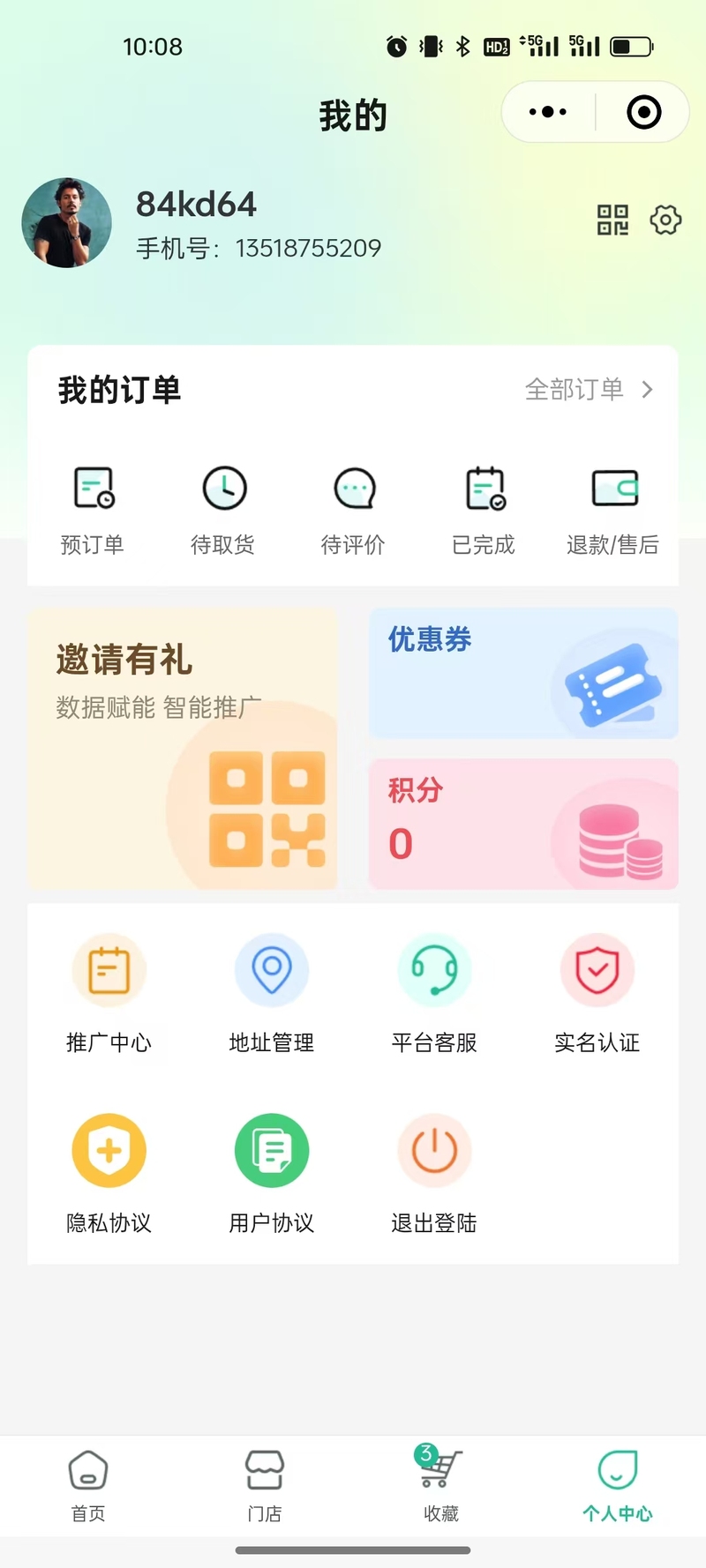
Task: Tap 退出登陆 to log out
Action: [434, 1175]
